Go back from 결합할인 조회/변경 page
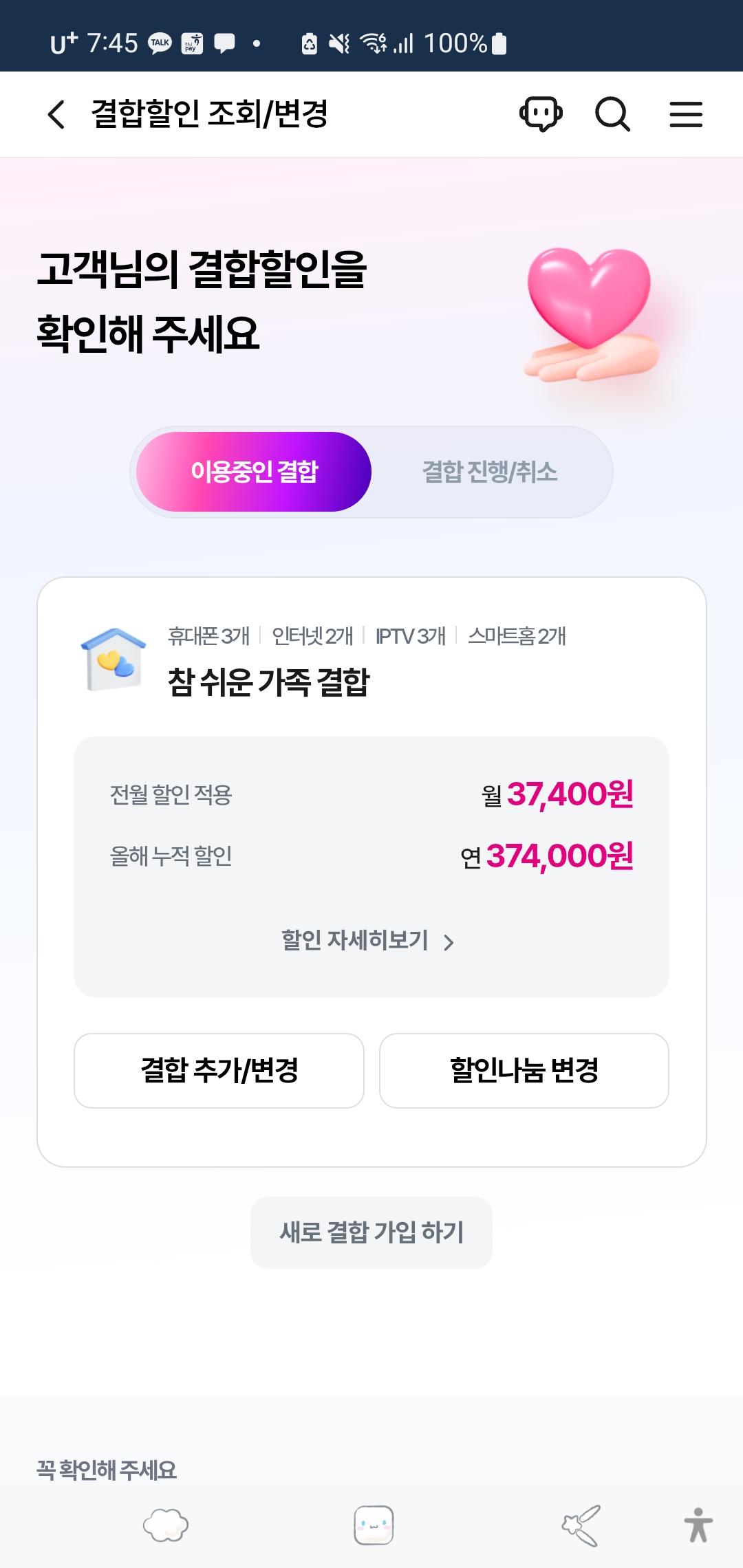This screenshot has height=1568, width=743. point(56,114)
